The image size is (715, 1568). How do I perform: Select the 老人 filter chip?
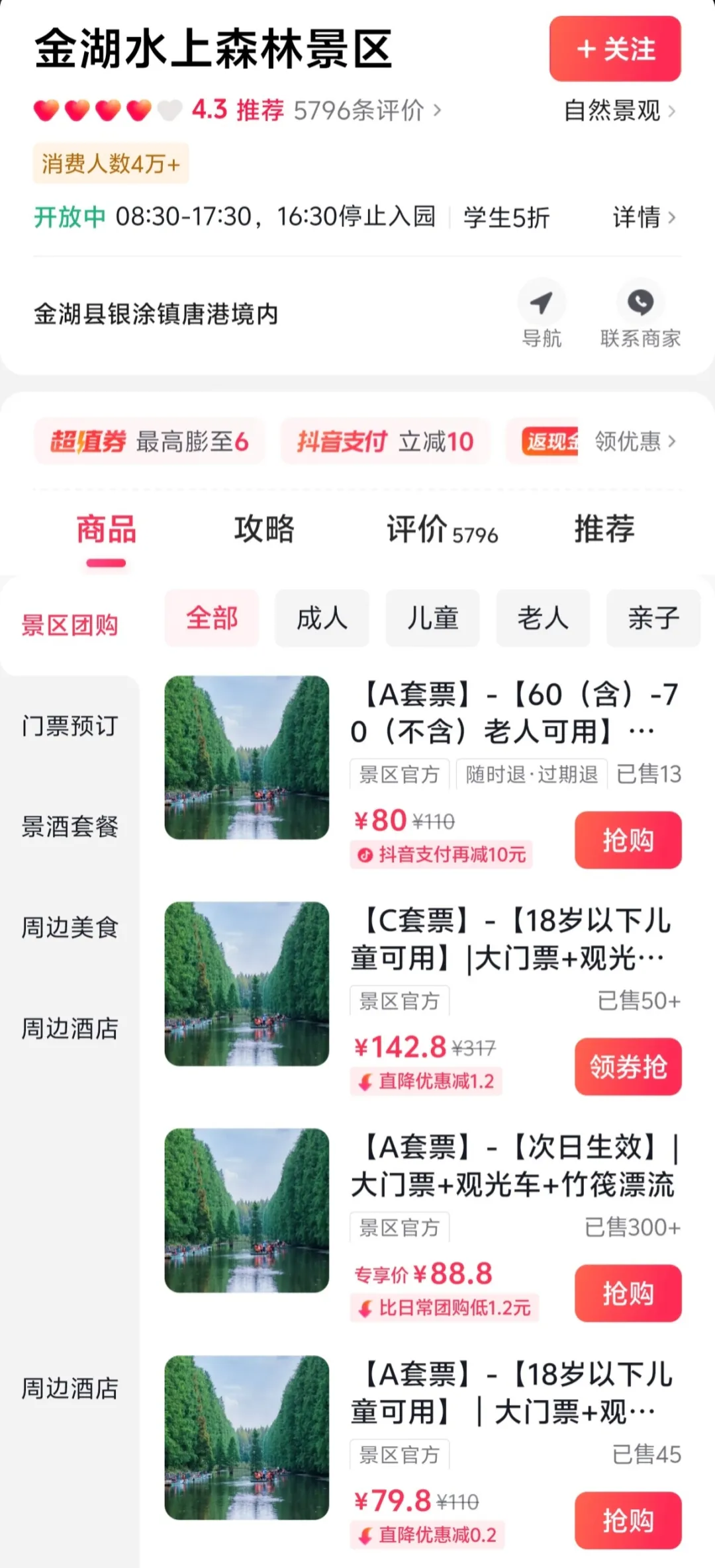(x=543, y=618)
